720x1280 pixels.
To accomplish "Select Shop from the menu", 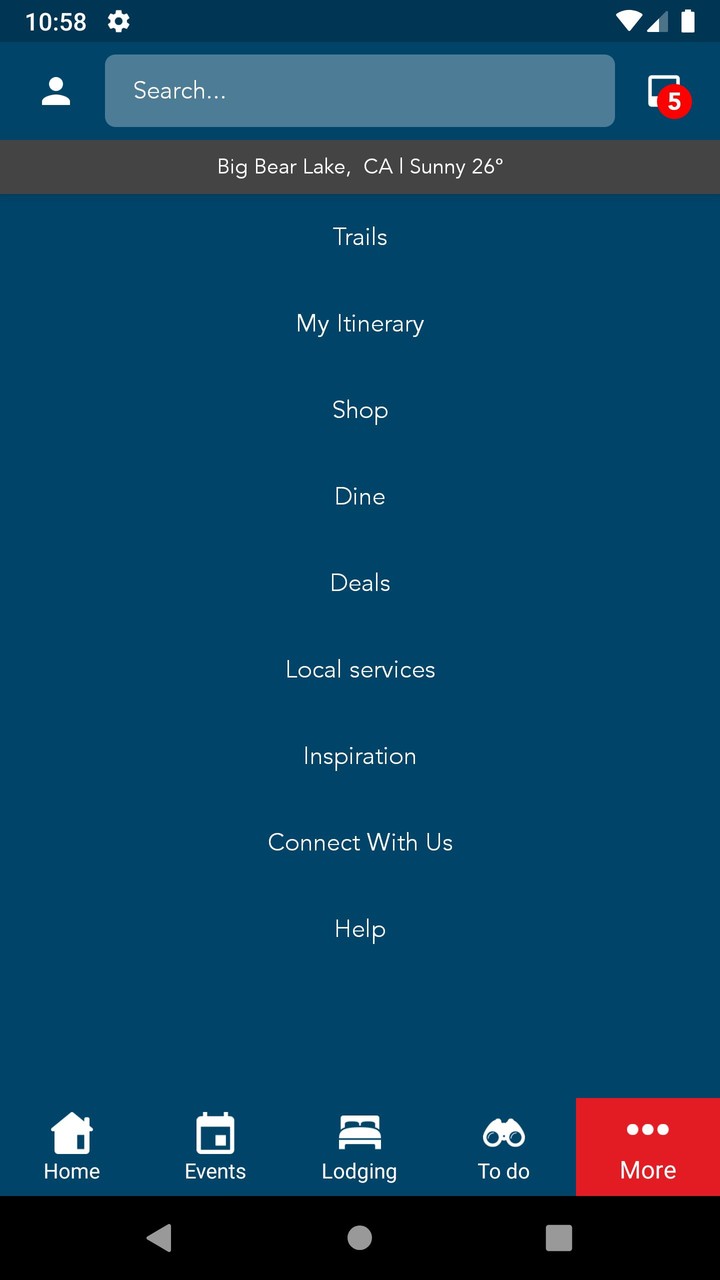I will click(x=360, y=410).
